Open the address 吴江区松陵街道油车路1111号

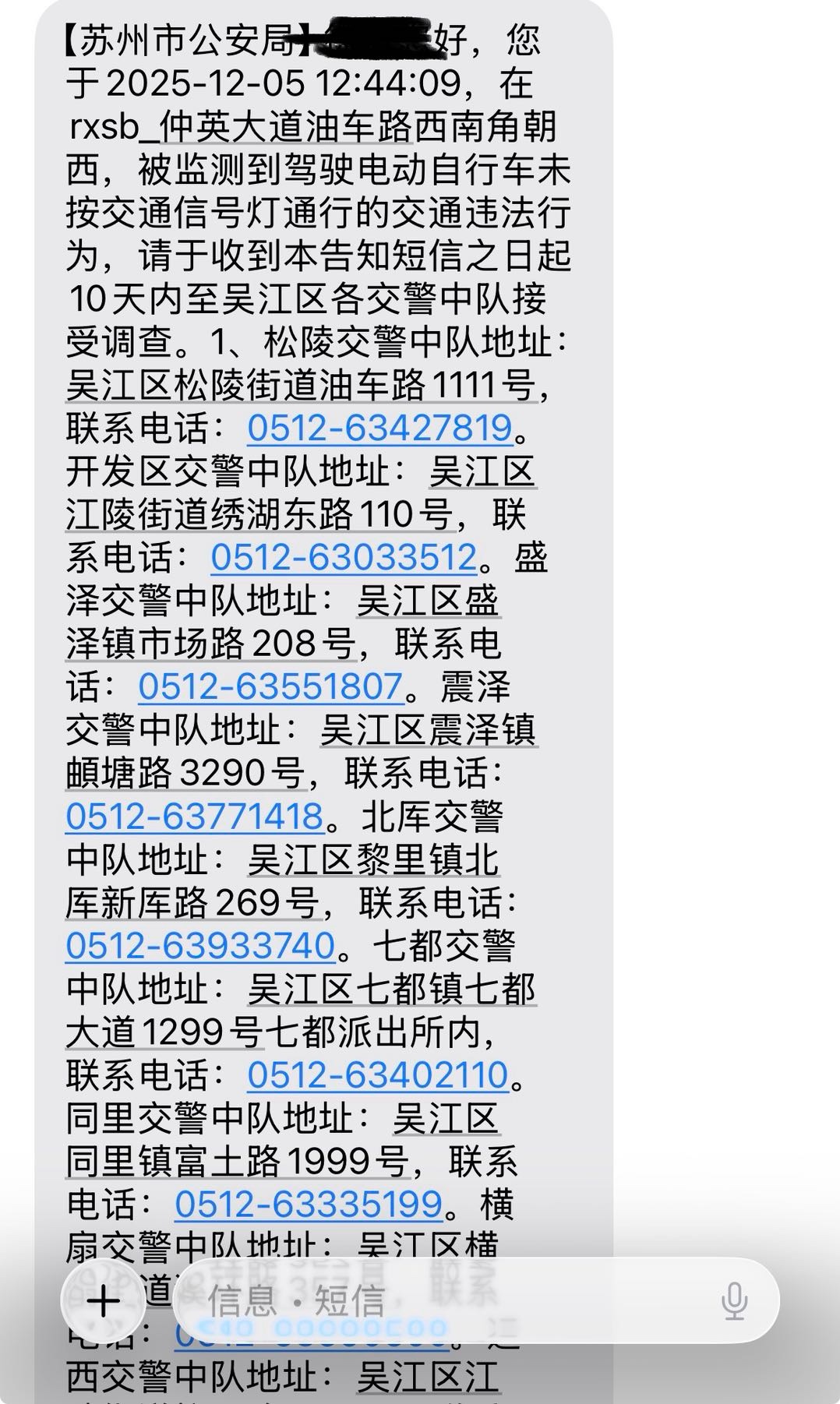[x=300, y=385]
